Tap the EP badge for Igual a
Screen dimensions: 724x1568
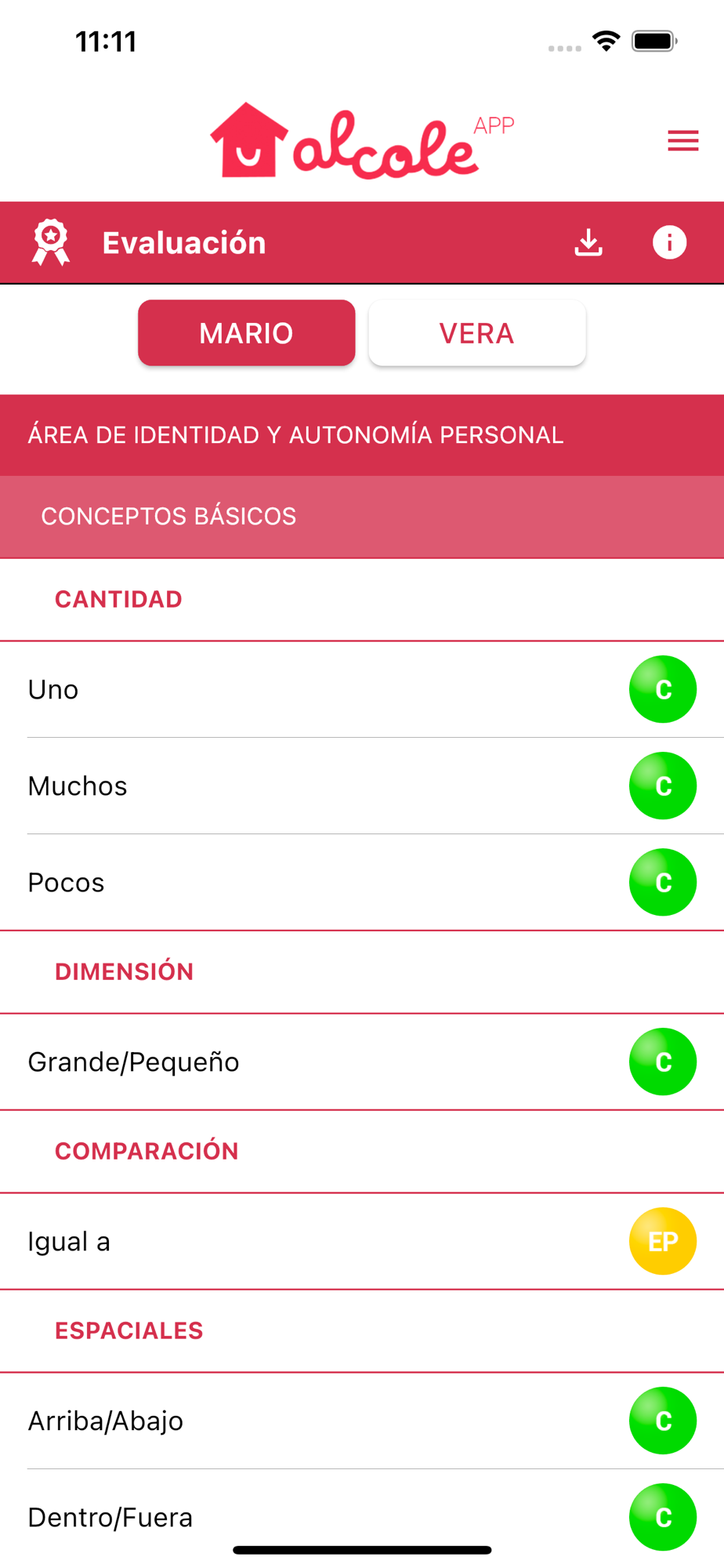tap(662, 1241)
